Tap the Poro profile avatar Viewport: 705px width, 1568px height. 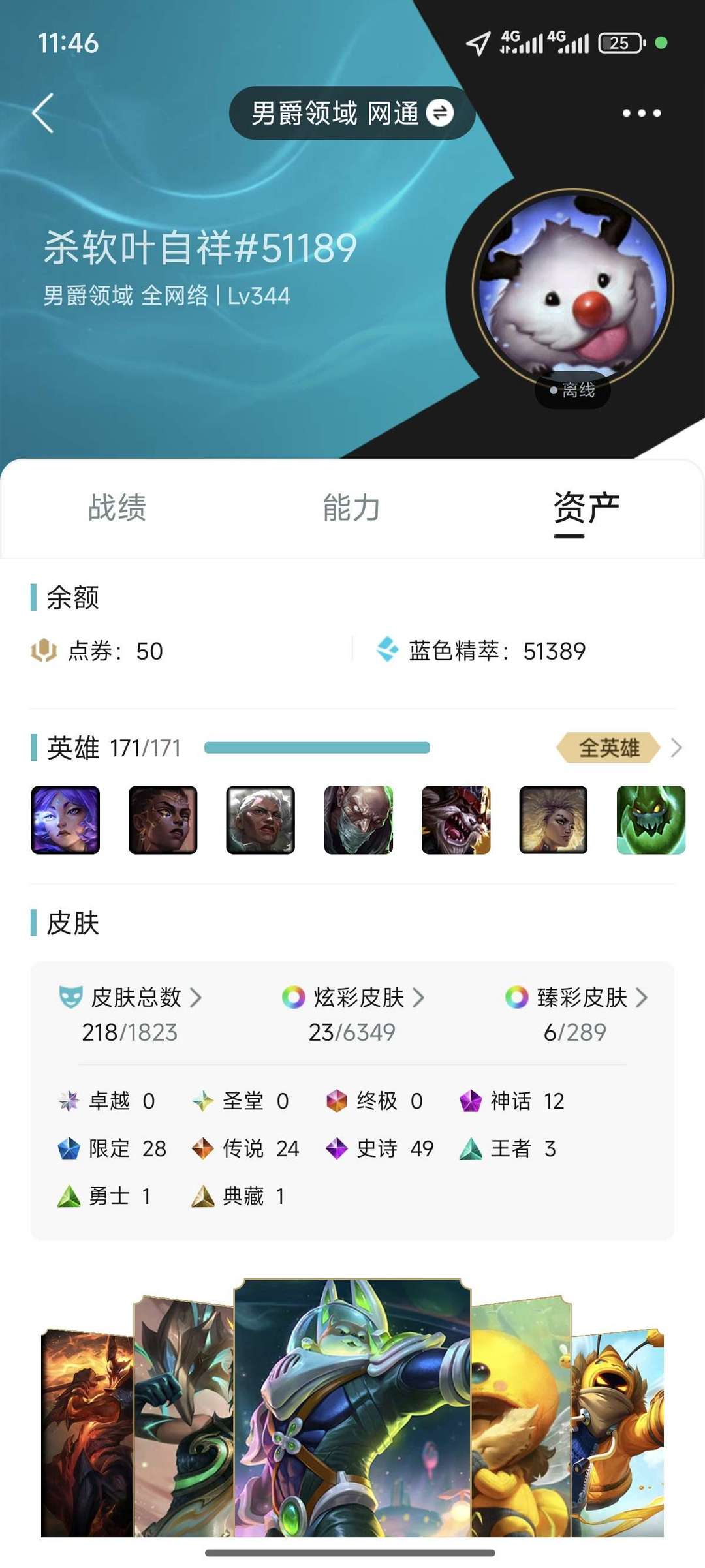tap(572, 289)
